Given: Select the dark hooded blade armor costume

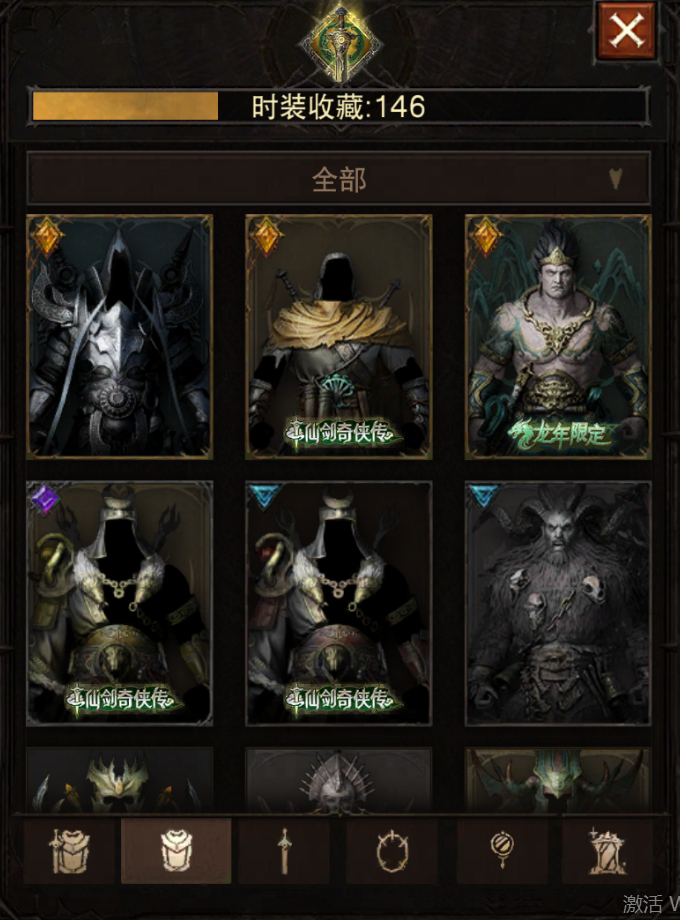Looking at the screenshot, I should click(x=119, y=336).
